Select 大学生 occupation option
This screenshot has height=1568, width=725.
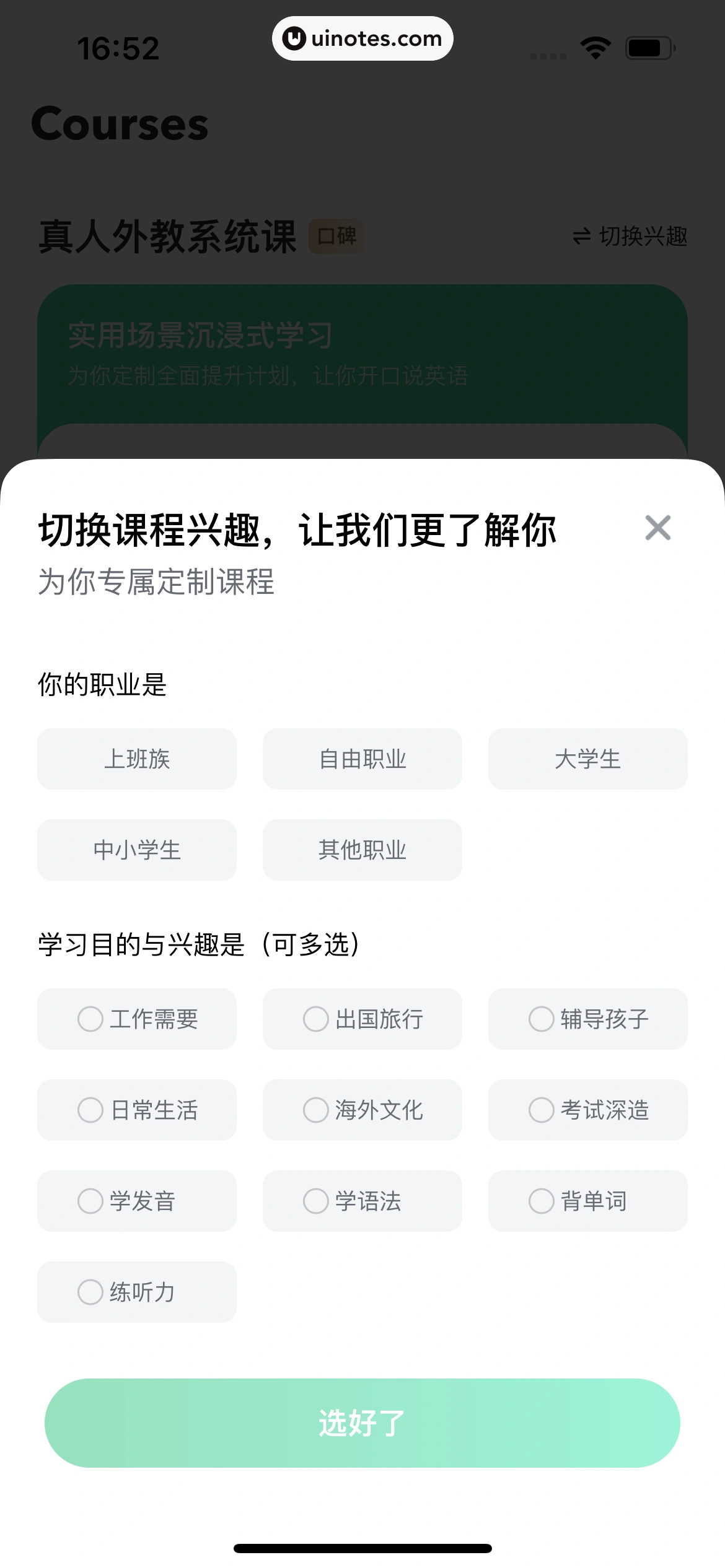pos(587,759)
